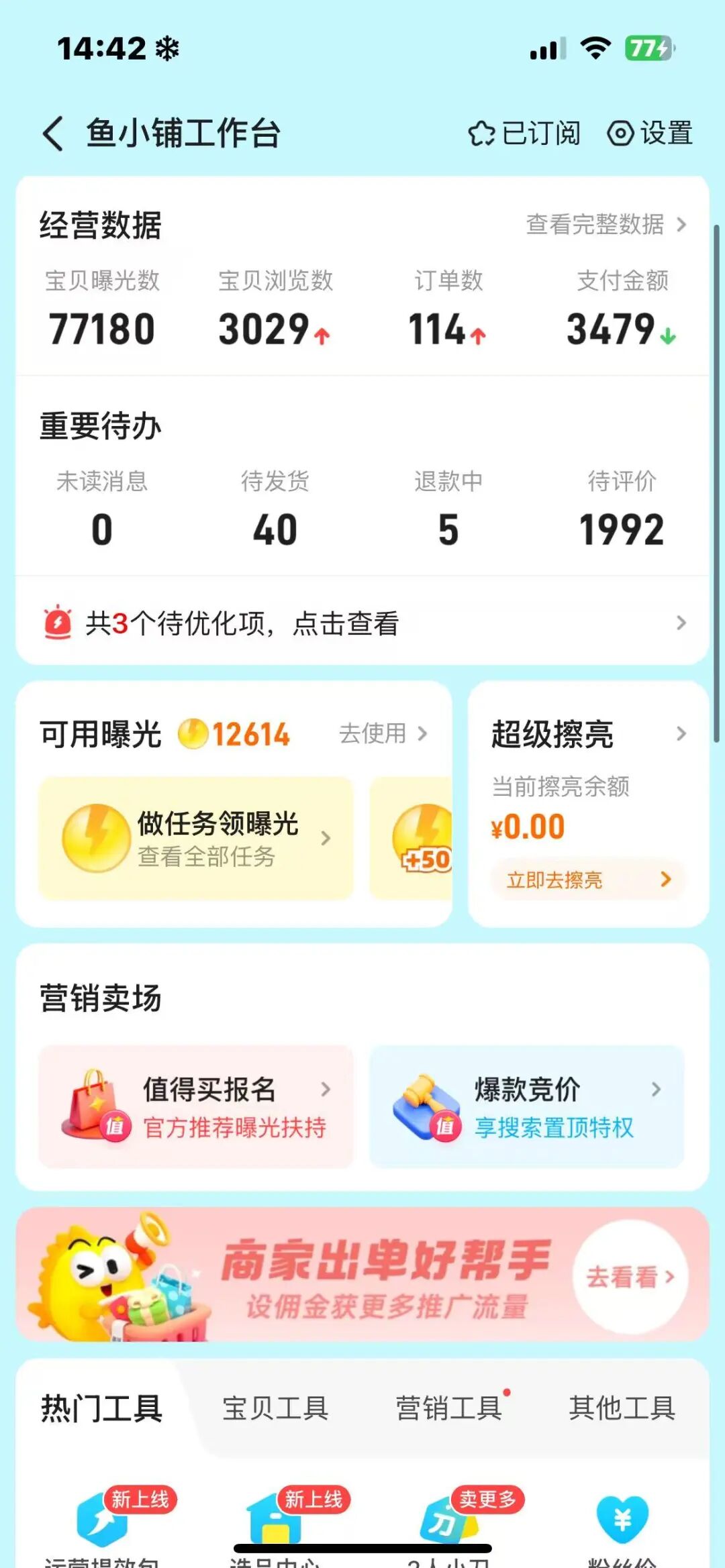Open 超级擦亮 section
This screenshot has height=1568, width=725.
(x=588, y=733)
